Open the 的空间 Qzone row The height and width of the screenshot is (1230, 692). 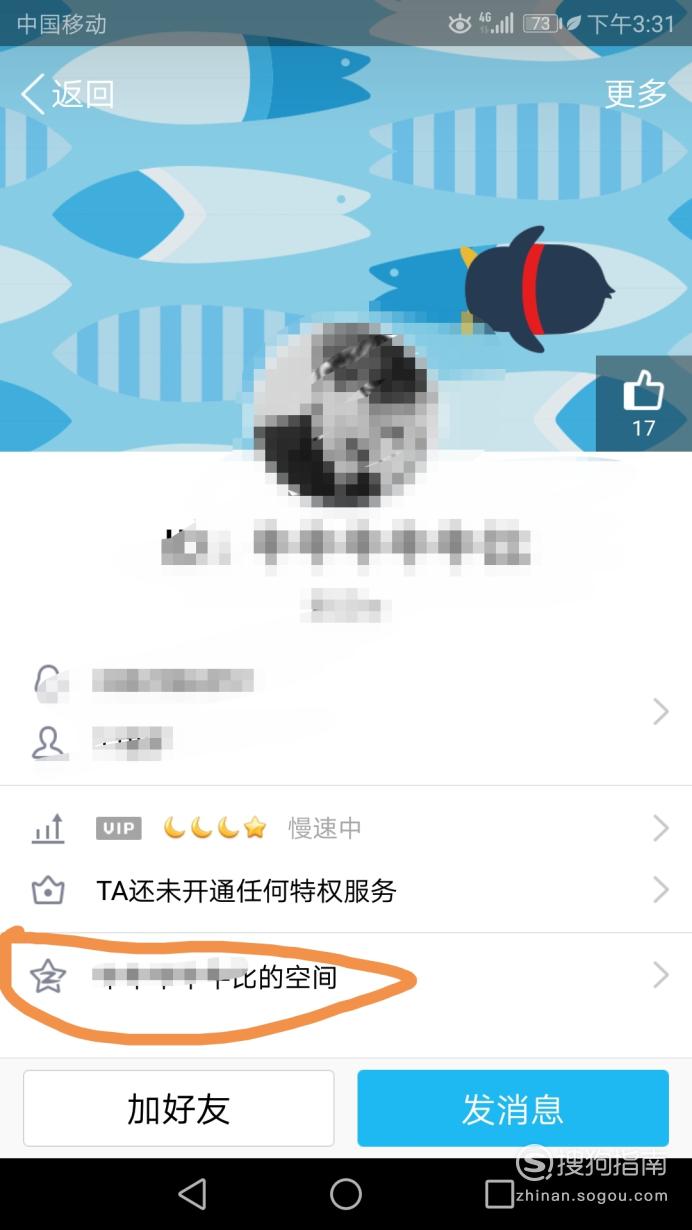346,976
